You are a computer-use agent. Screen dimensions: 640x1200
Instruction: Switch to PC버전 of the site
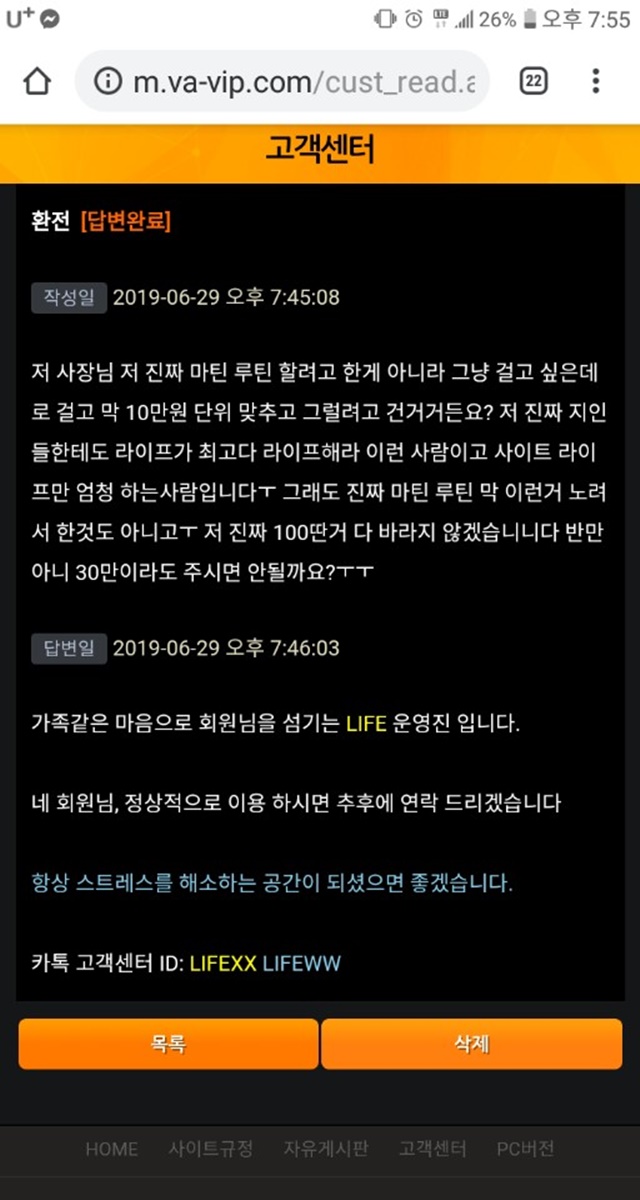click(x=525, y=1149)
